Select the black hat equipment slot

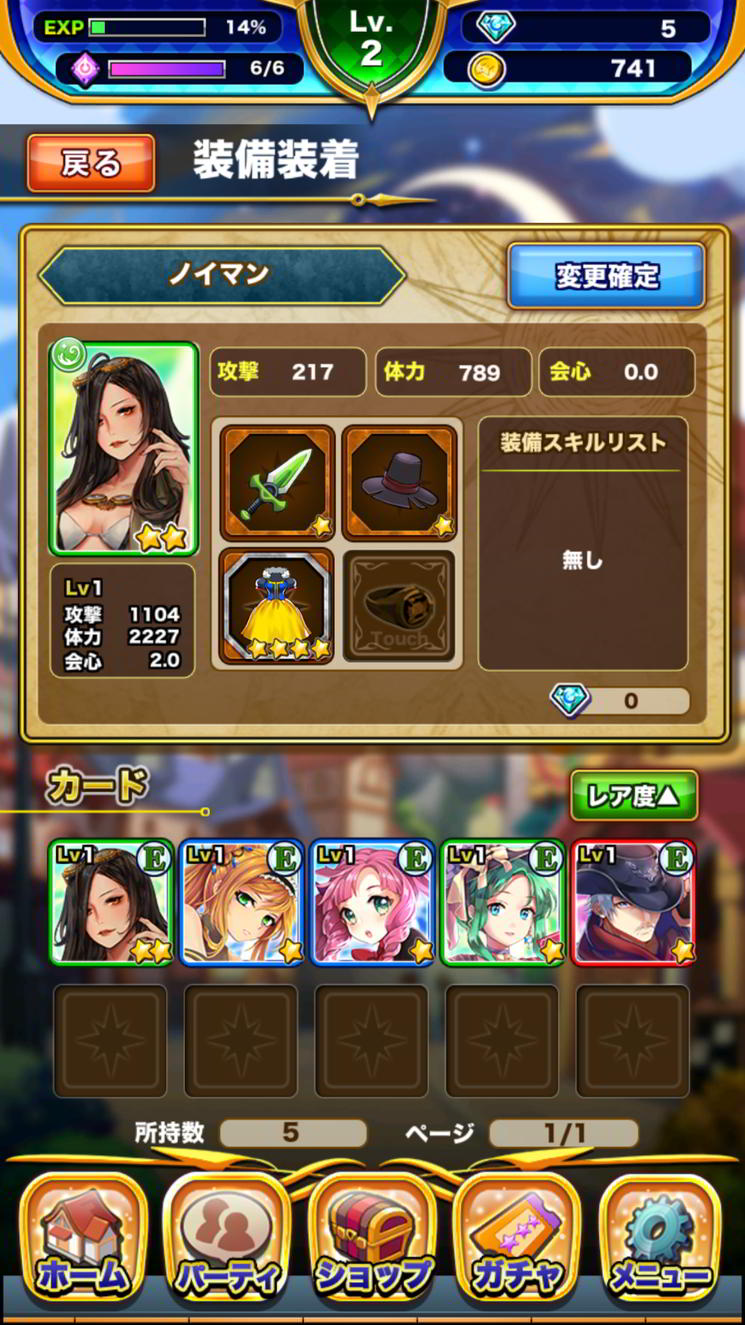point(399,482)
